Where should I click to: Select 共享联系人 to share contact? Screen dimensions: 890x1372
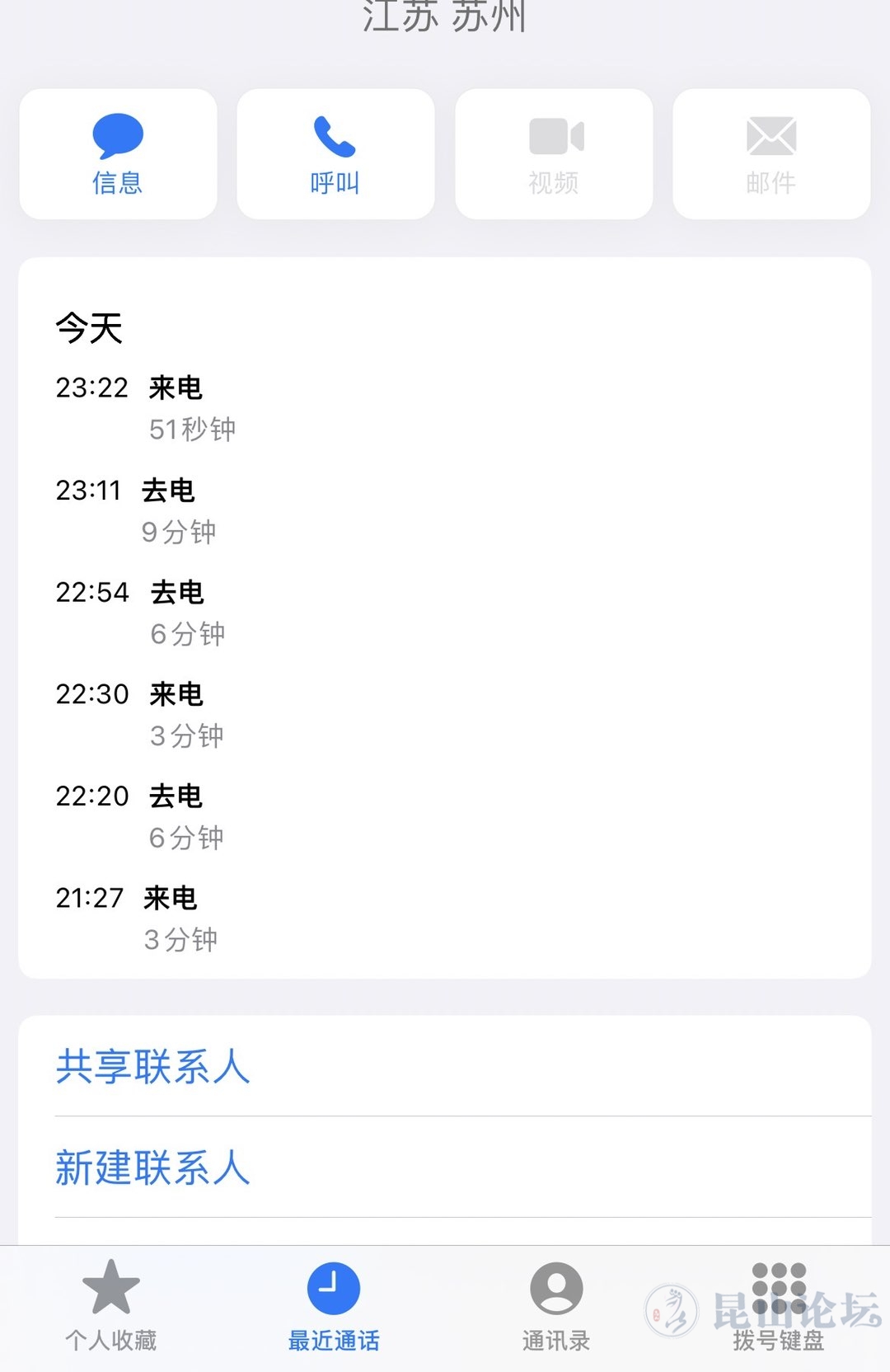click(153, 1066)
